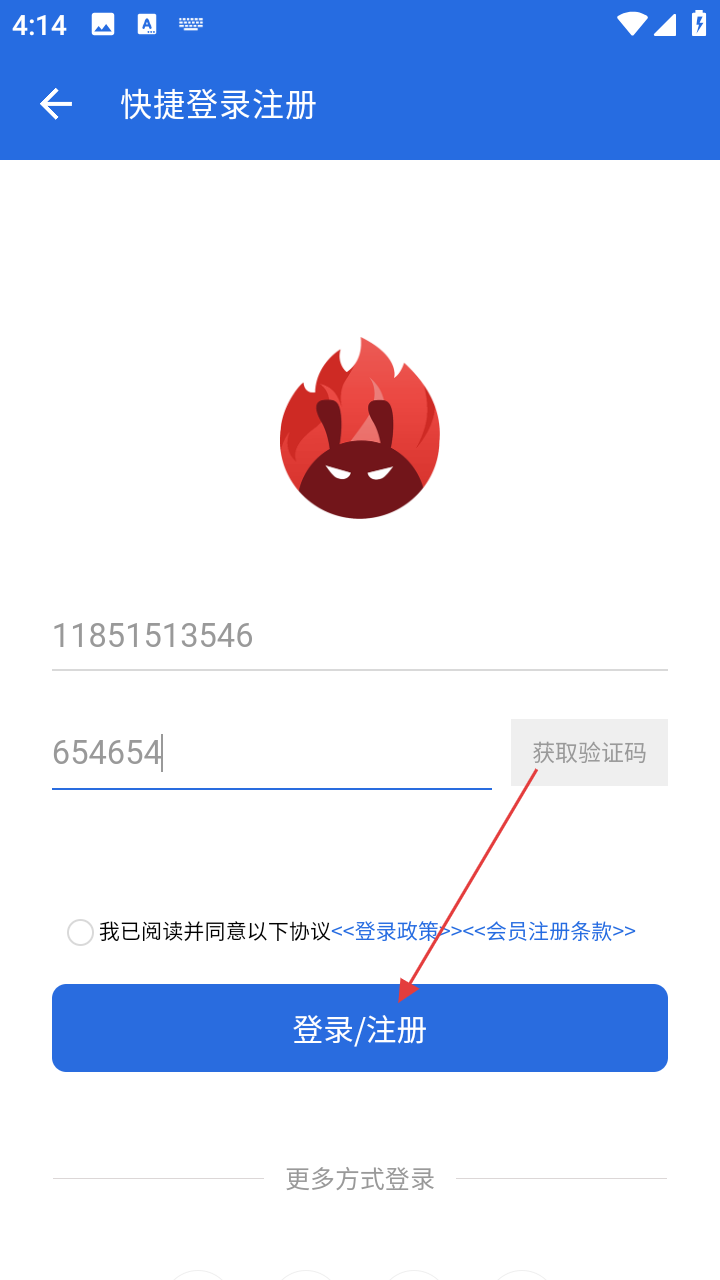The width and height of the screenshot is (720, 1280).
Task: Tap 获取验证码 to request a code
Action: pos(589,752)
